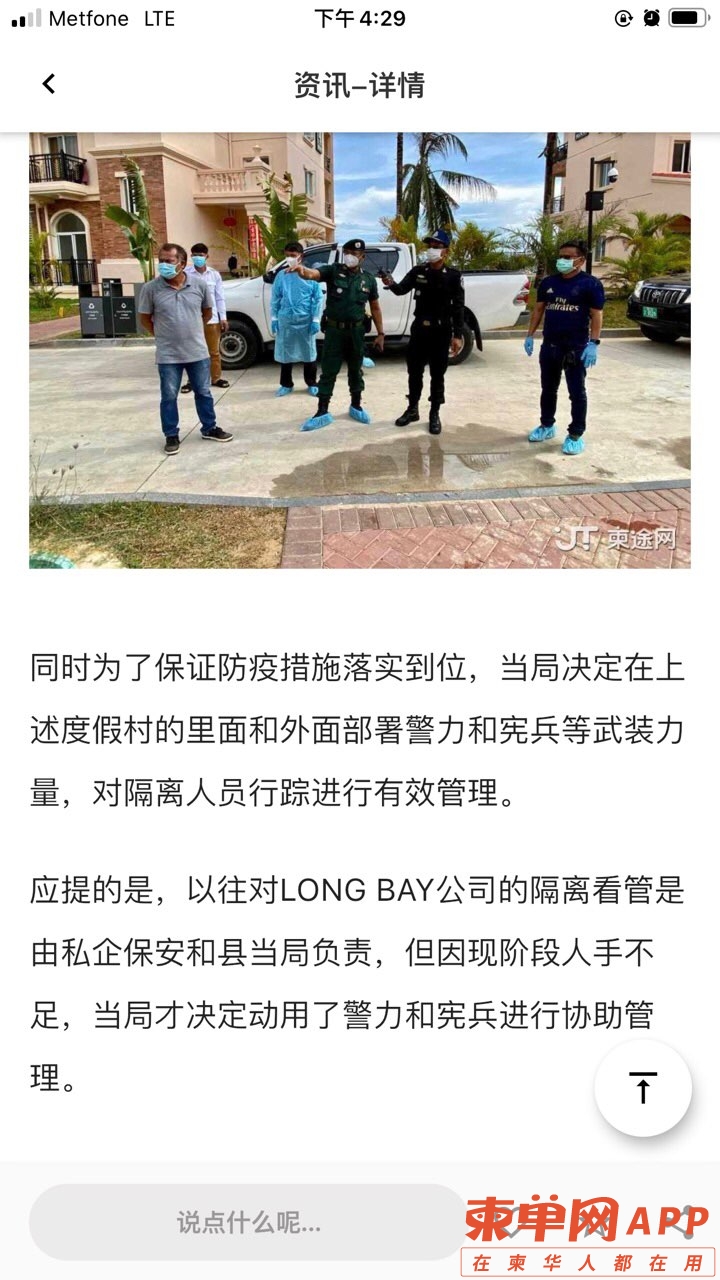
Task: Go back from the article details
Action: (x=48, y=84)
